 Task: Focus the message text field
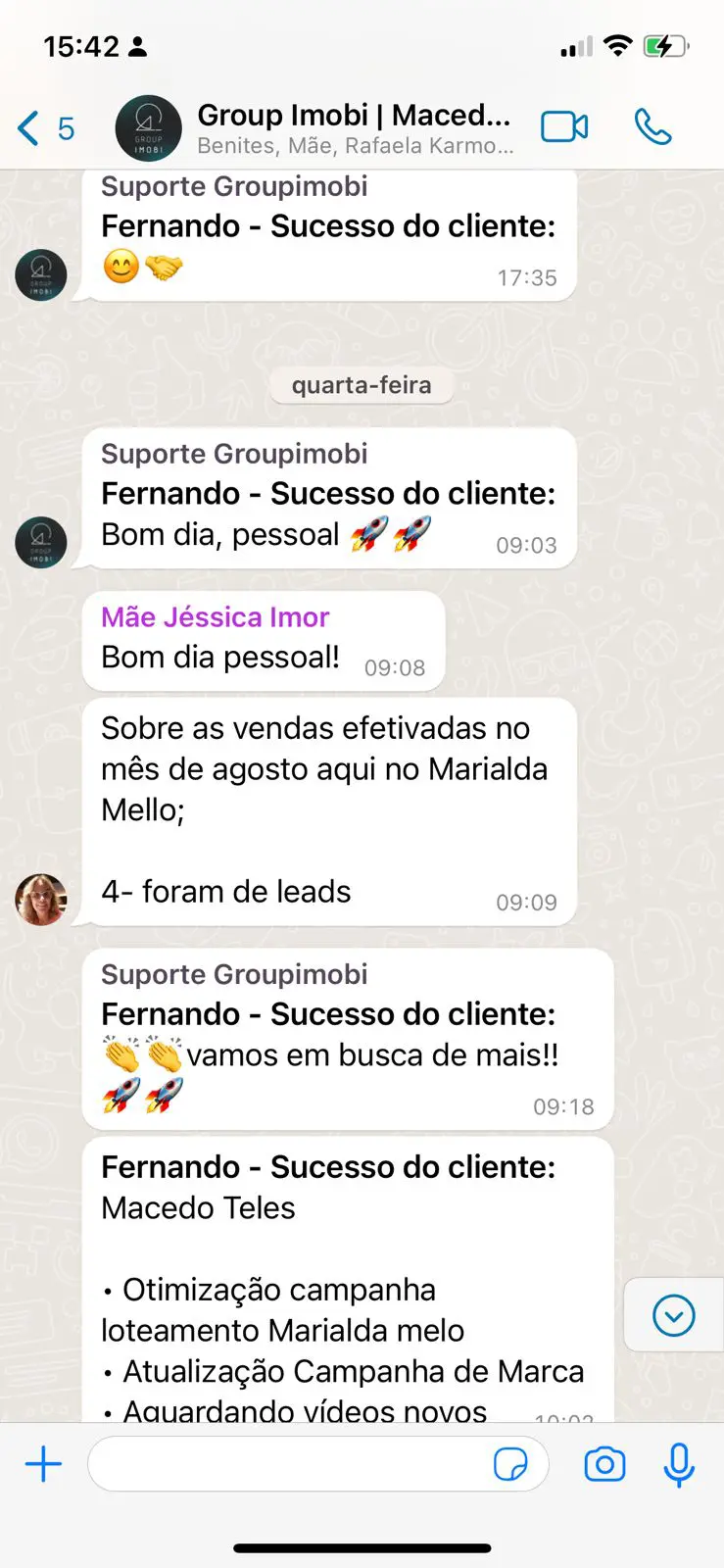click(x=289, y=1465)
